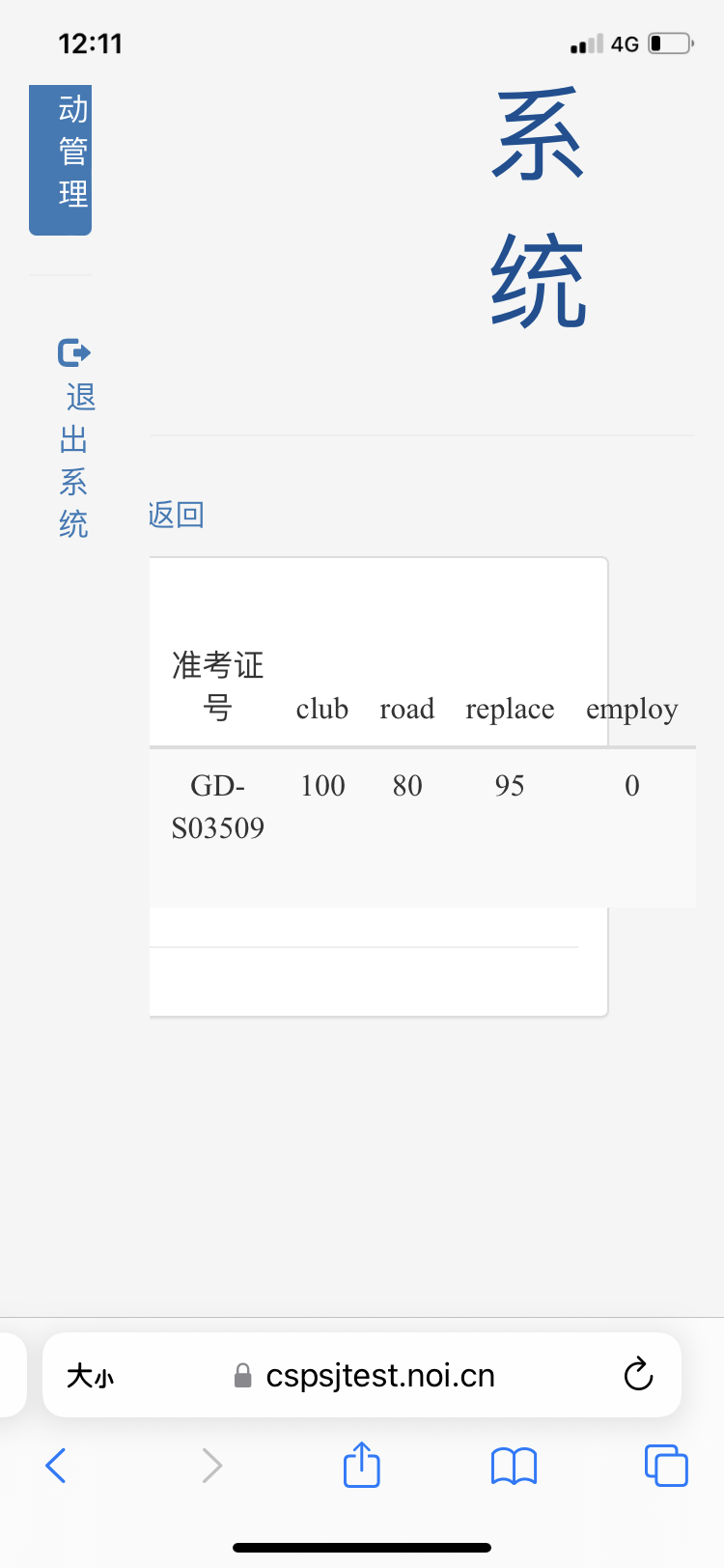Tap the Safari back navigation chevron
The image size is (724, 1568).
55,1465
